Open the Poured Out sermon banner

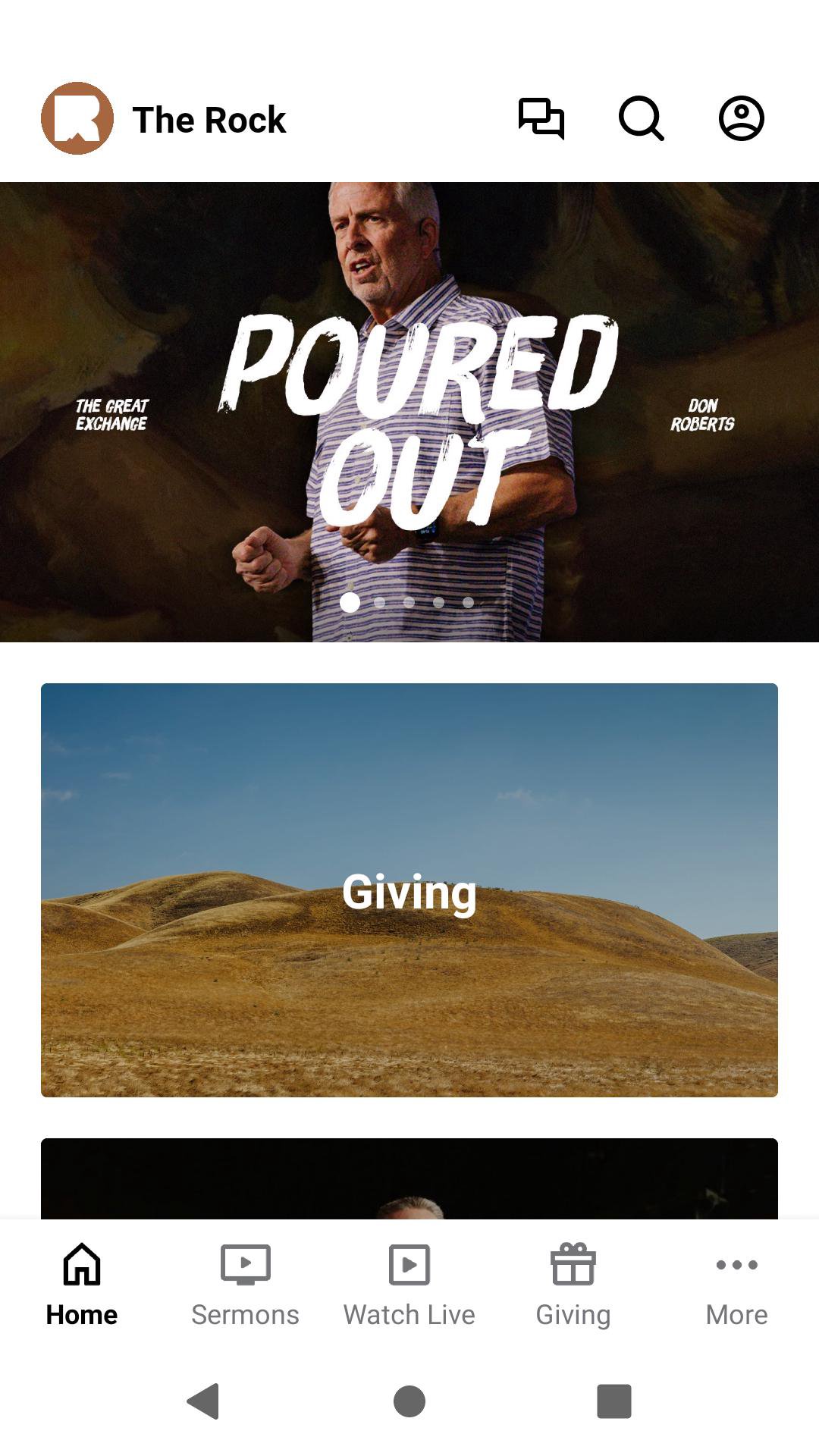[x=409, y=412]
